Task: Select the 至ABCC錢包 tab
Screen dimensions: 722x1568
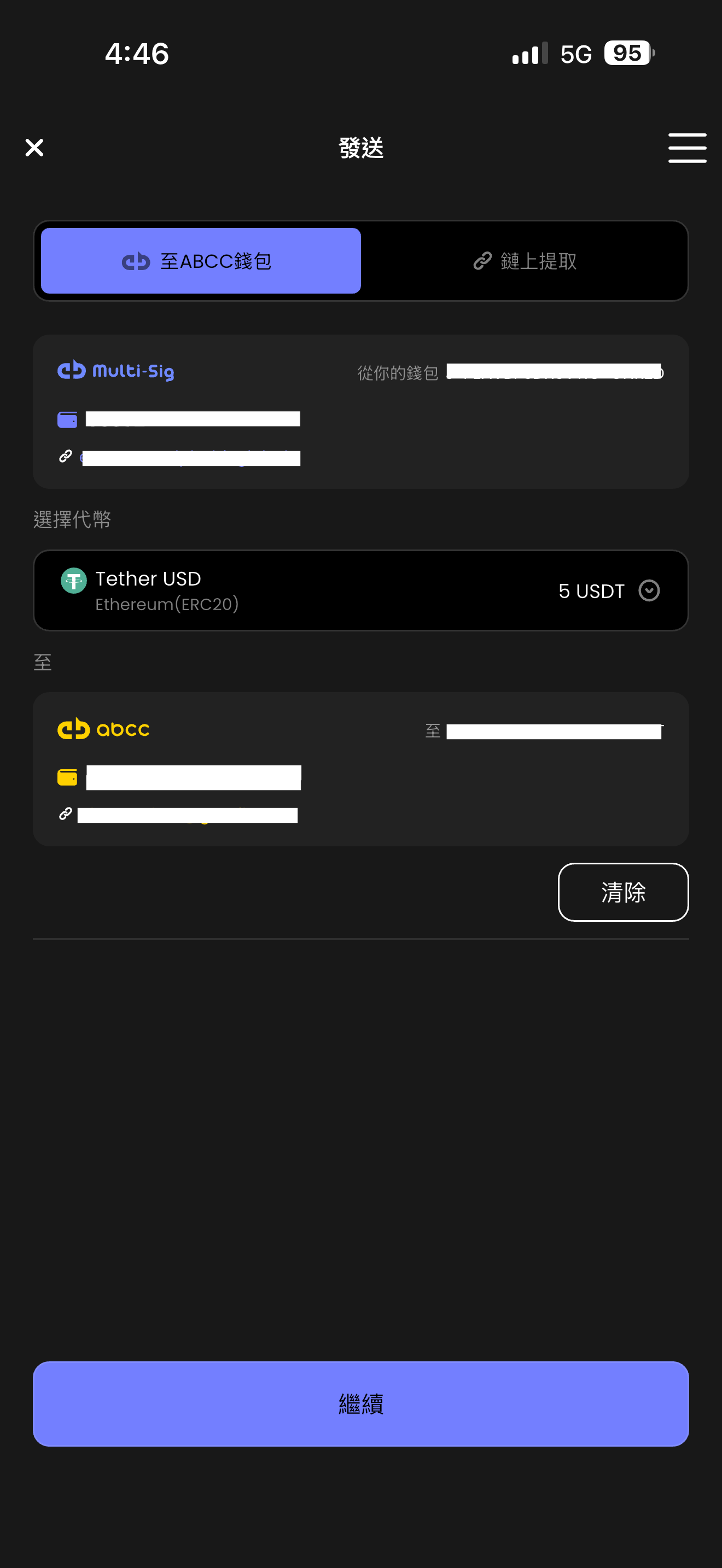Action: point(201,261)
